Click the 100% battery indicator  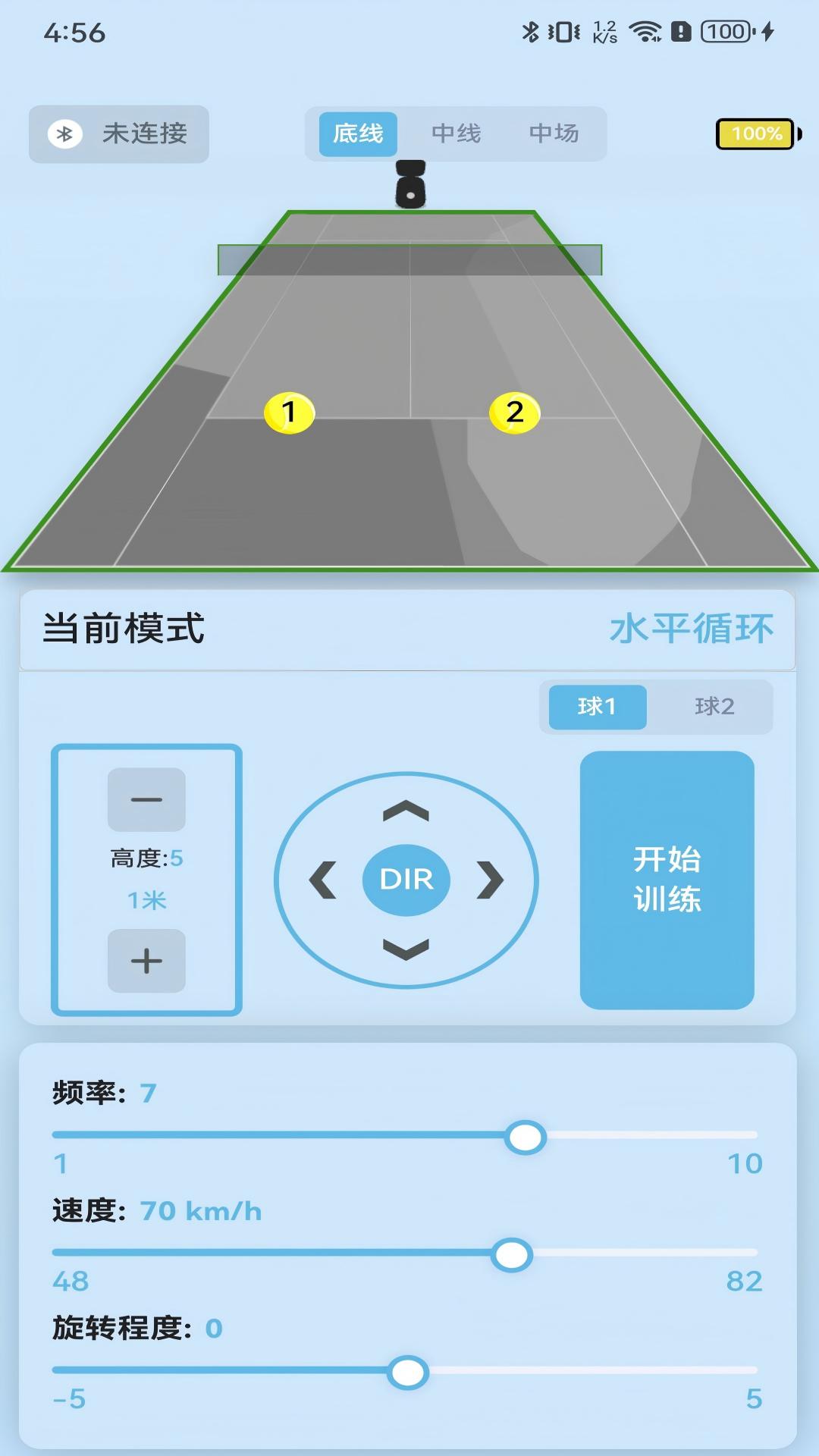tap(755, 133)
